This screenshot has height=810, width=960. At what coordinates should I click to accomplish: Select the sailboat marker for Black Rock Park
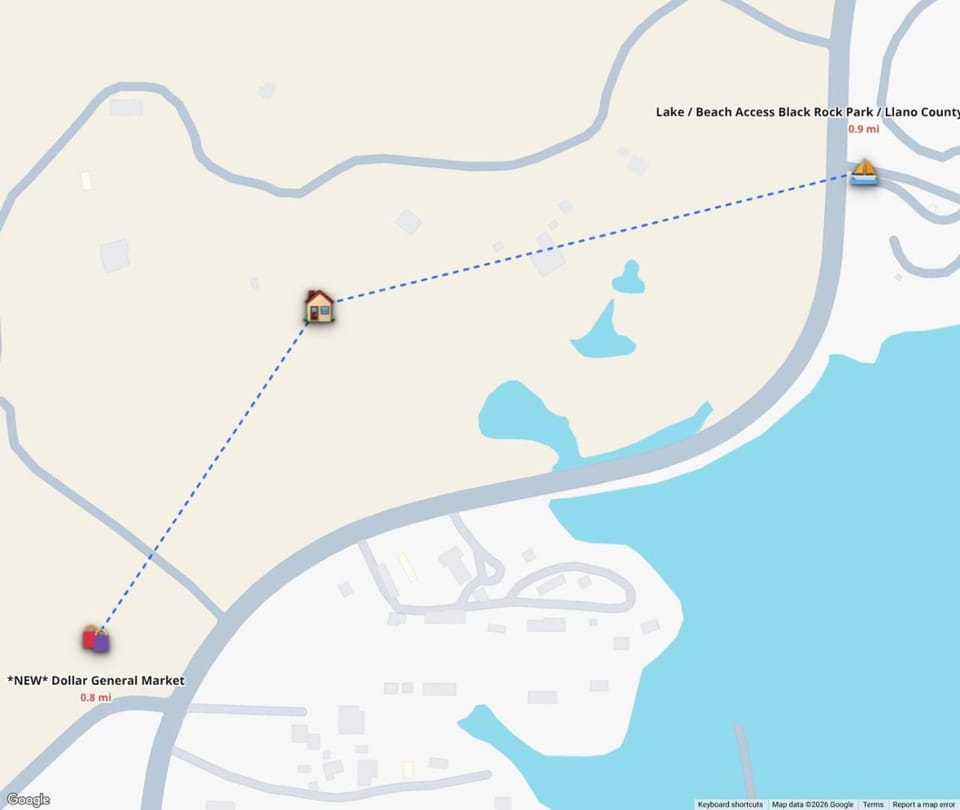(864, 172)
